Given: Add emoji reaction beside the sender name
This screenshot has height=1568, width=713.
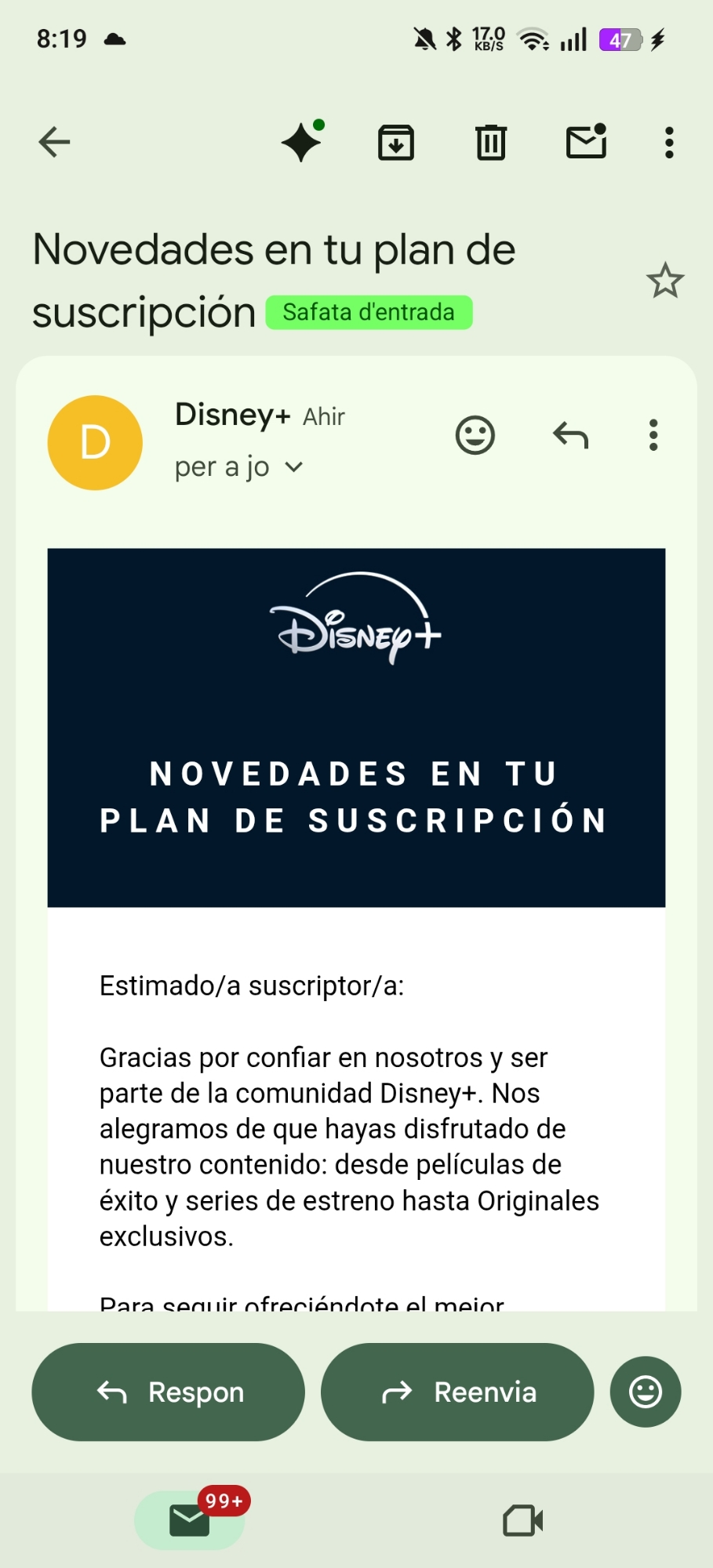Looking at the screenshot, I should click(475, 435).
